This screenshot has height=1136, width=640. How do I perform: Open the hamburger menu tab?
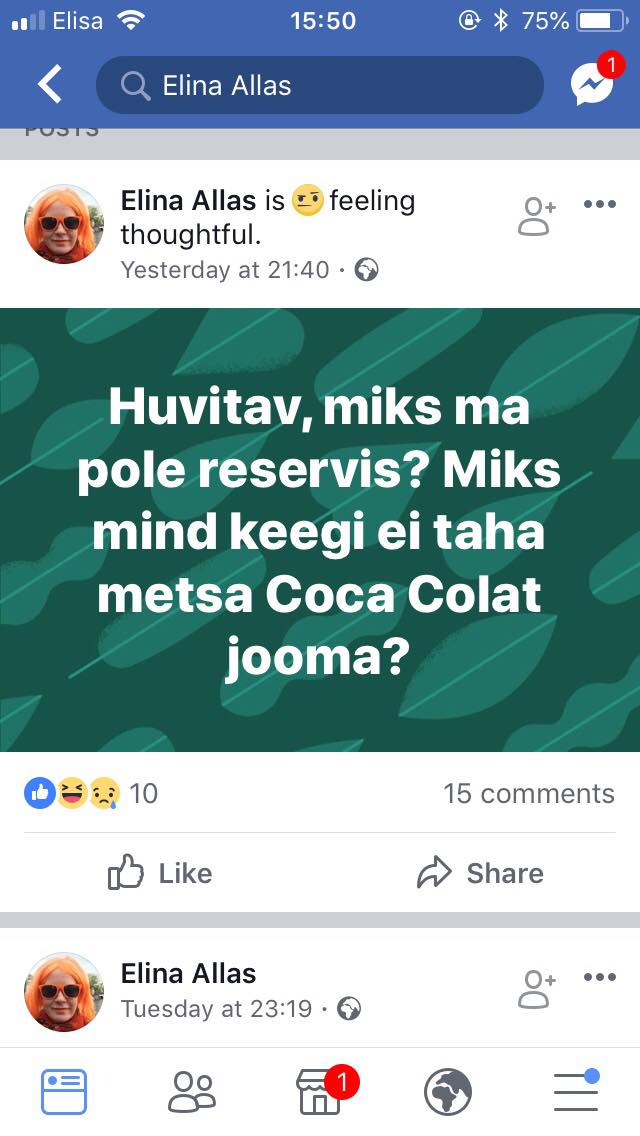click(x=576, y=1092)
